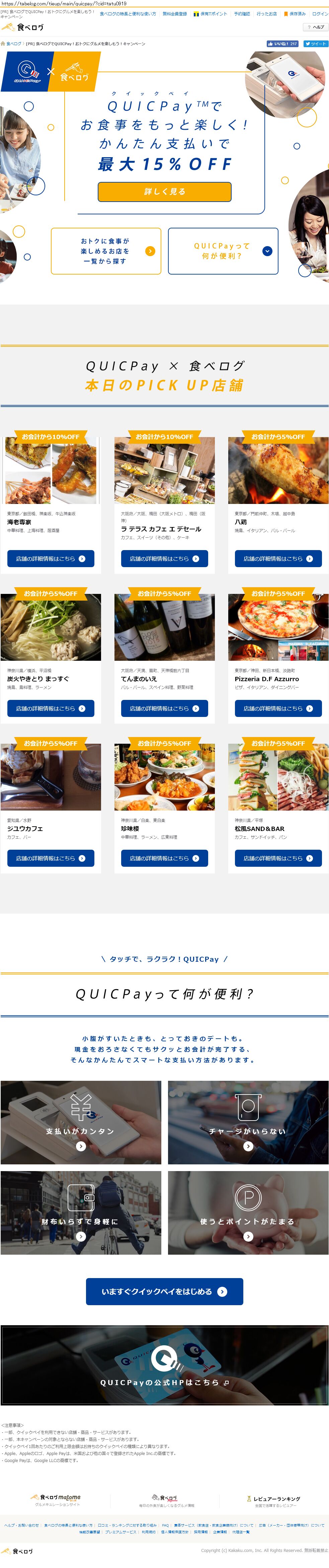This screenshot has width=329, height=1568.
Task: View store details for 松風SAND&BAR
Action: 278,858
